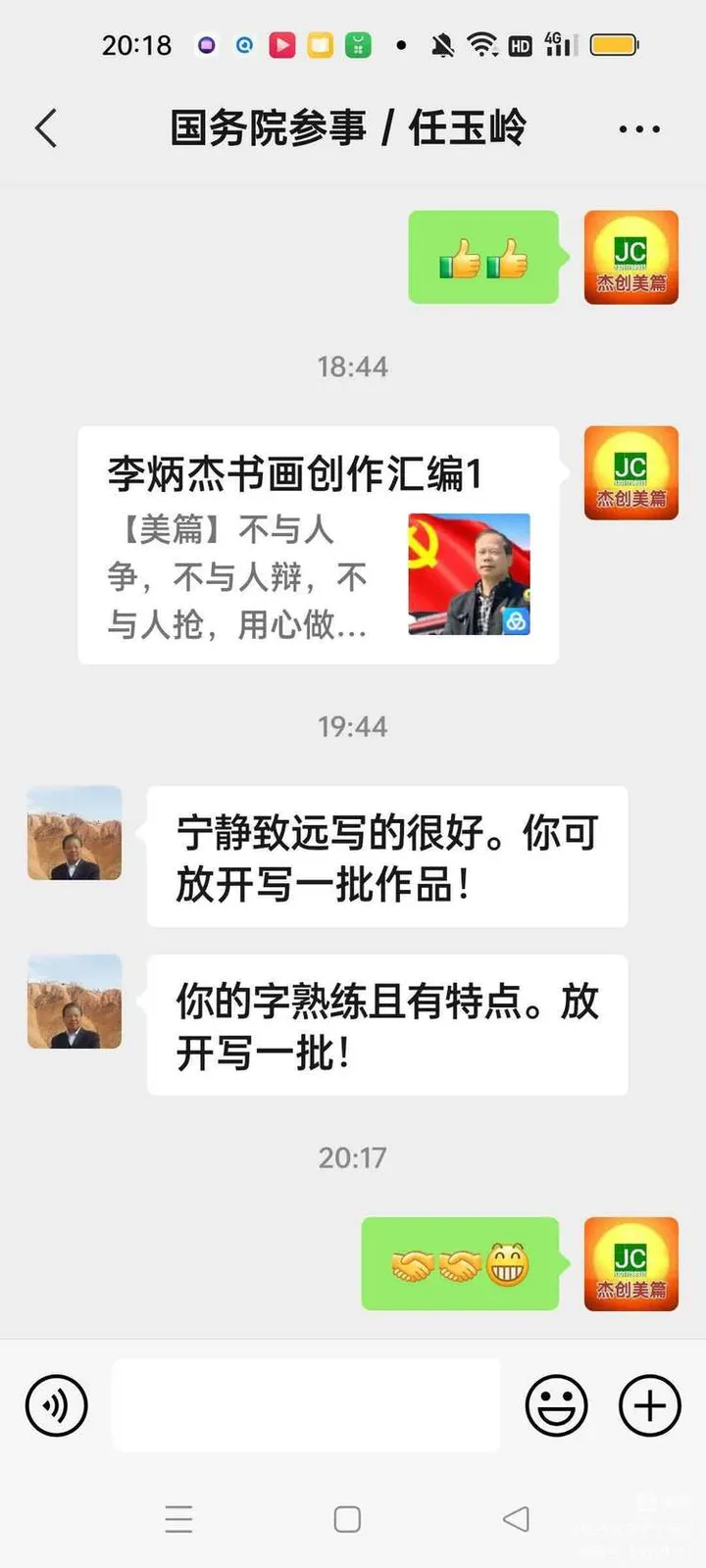
Task: Focus the message text field
Action: (306, 1405)
